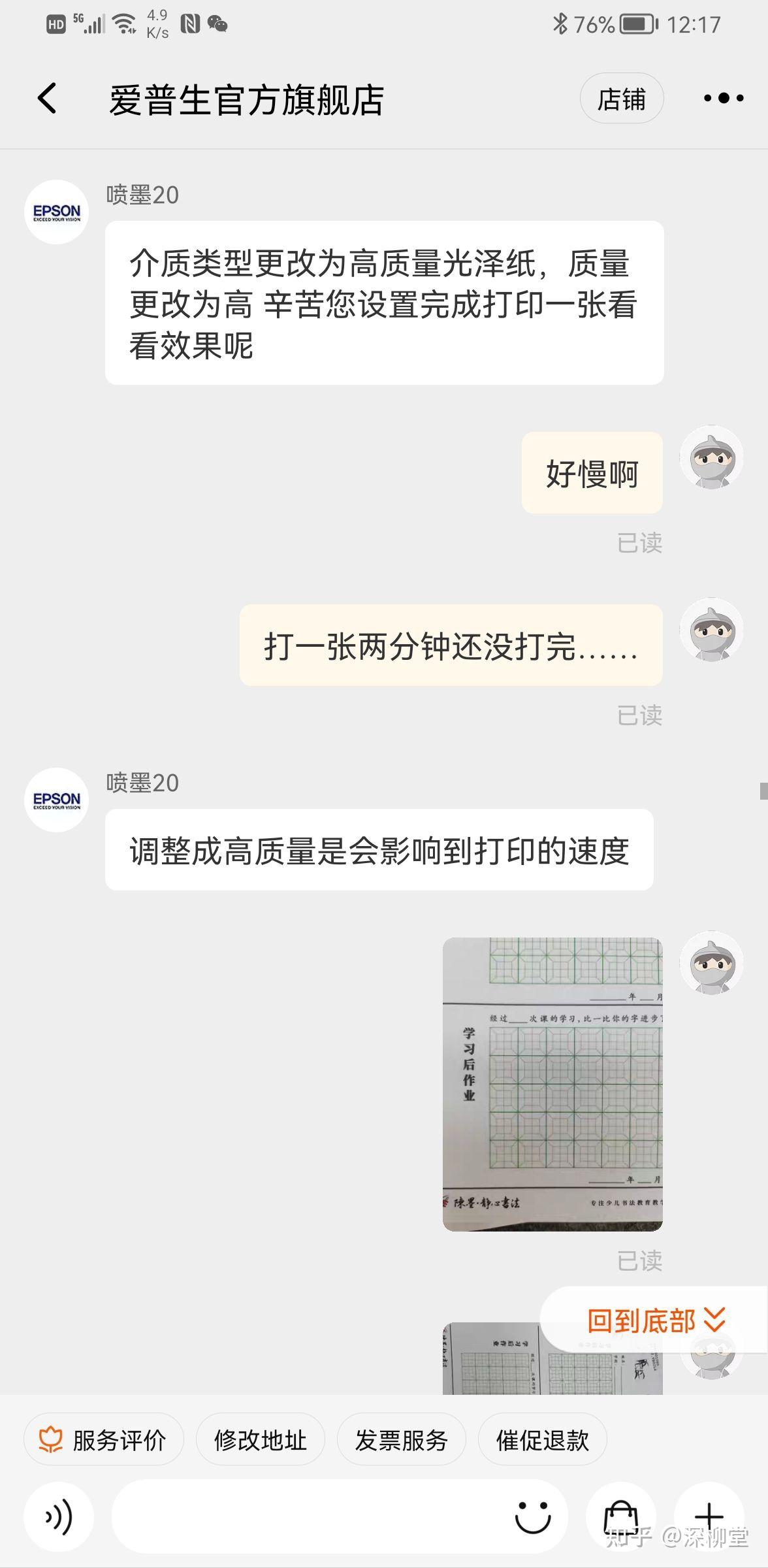The height and width of the screenshot is (1568, 768).
Task: Click the 修改地址 change address button
Action: 260,1438
